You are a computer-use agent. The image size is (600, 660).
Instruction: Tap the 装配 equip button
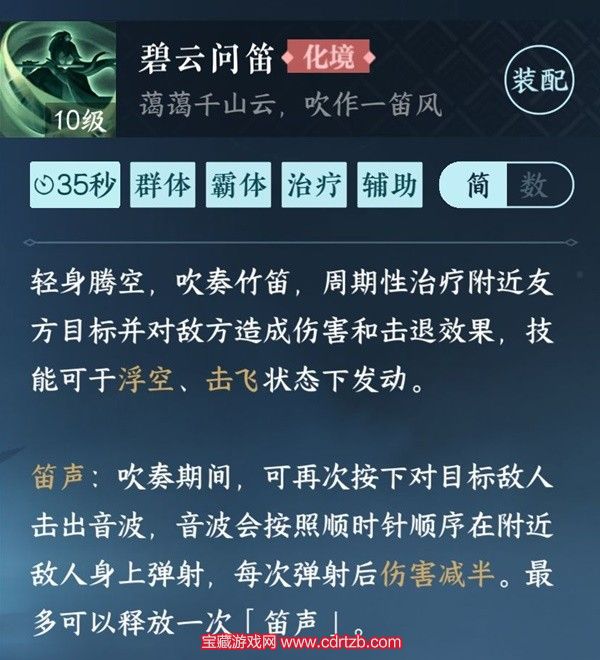(539, 81)
